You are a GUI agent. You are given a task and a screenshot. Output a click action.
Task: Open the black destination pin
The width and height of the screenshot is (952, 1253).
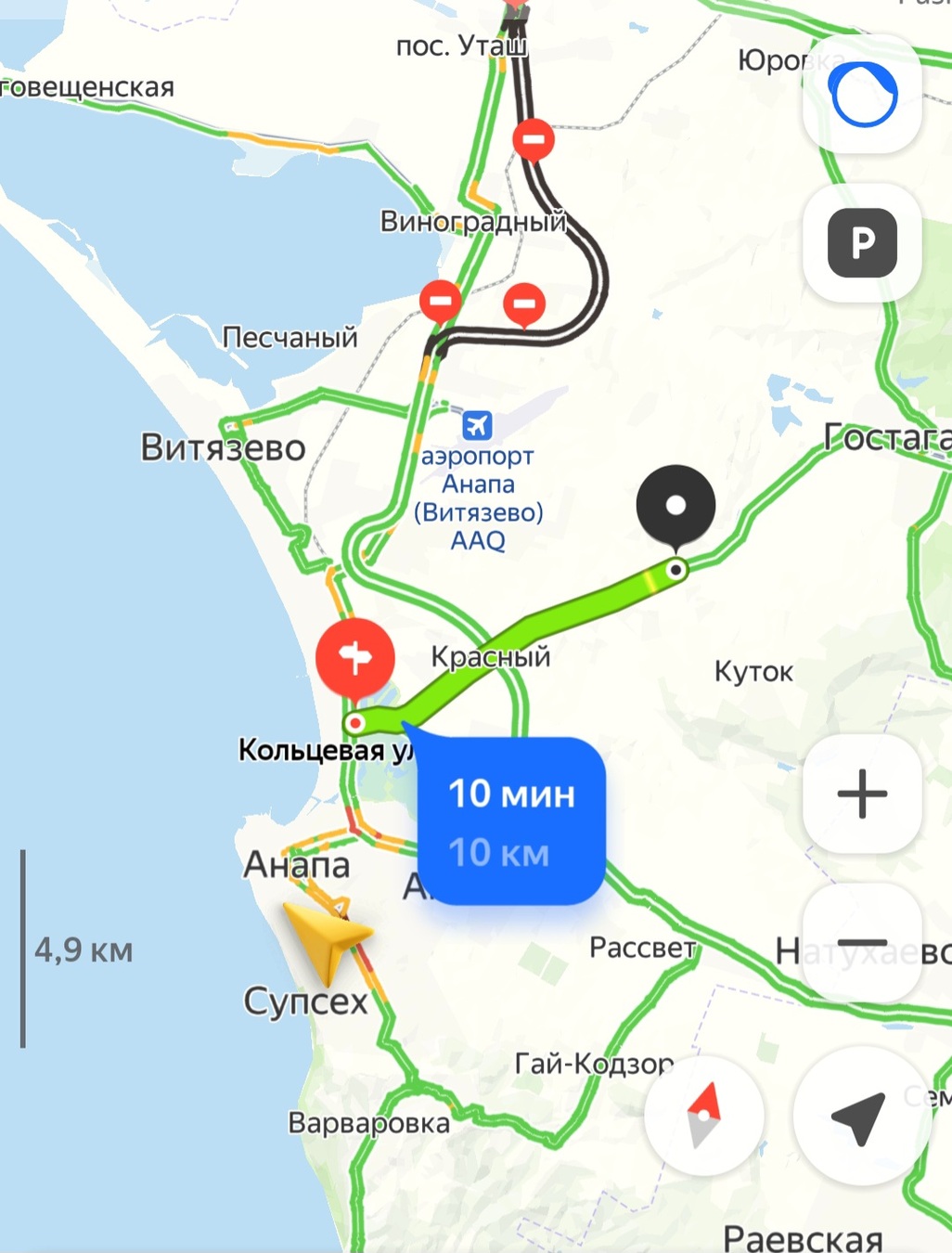coord(675,505)
